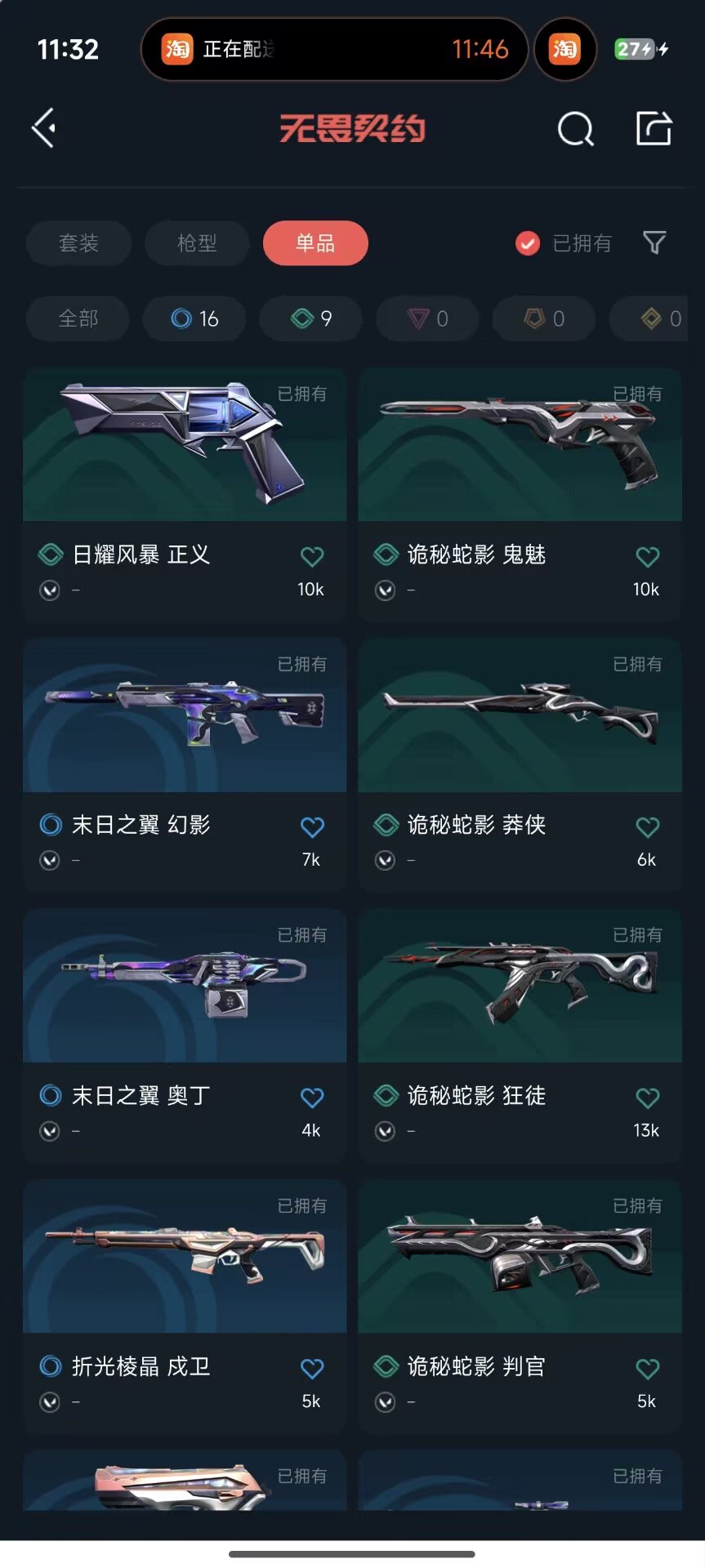The image size is (705, 1568).
Task: Select the 单品 tab
Action: (315, 243)
